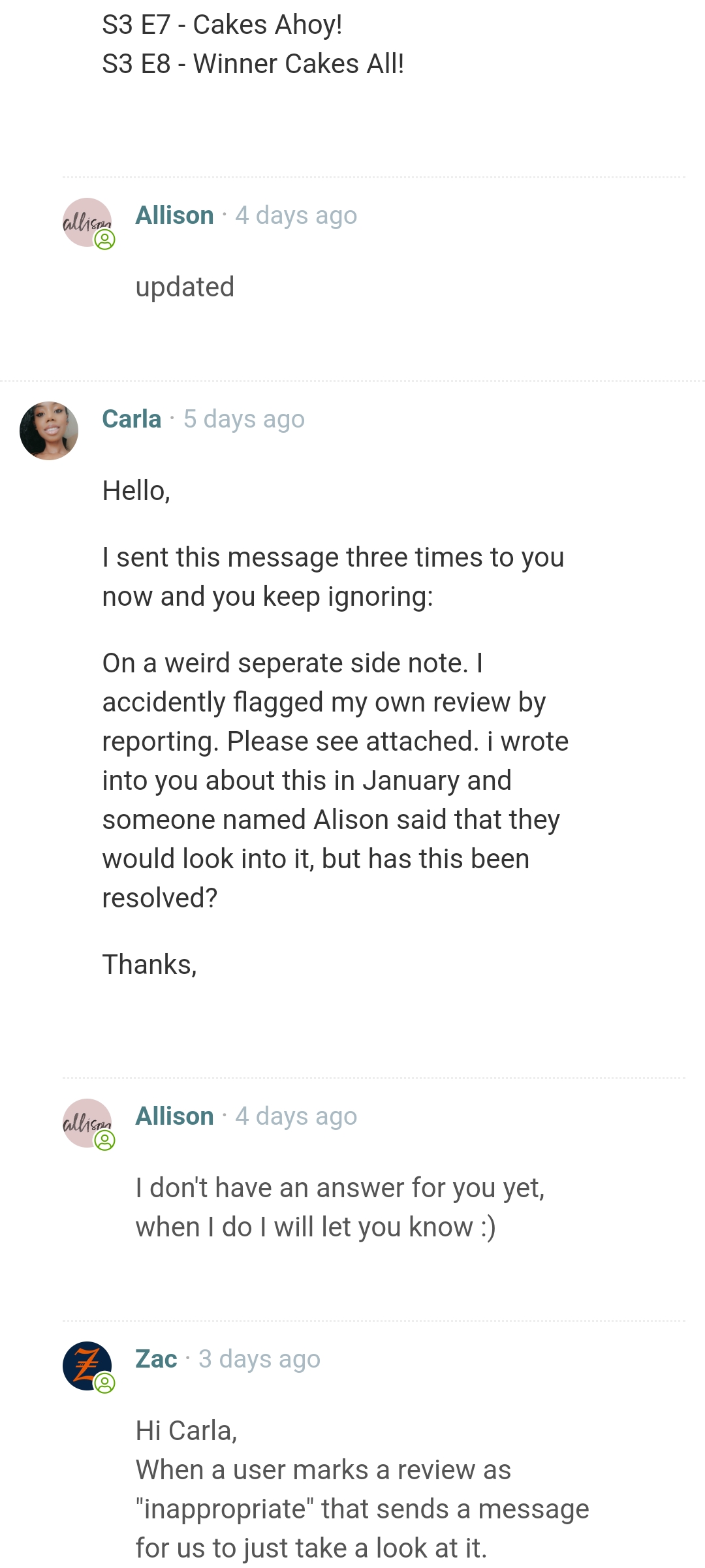Tap Allison's avatar beside 'I don't have an answer' reply
Image resolution: width=705 pixels, height=1568 pixels.
pos(87,1123)
